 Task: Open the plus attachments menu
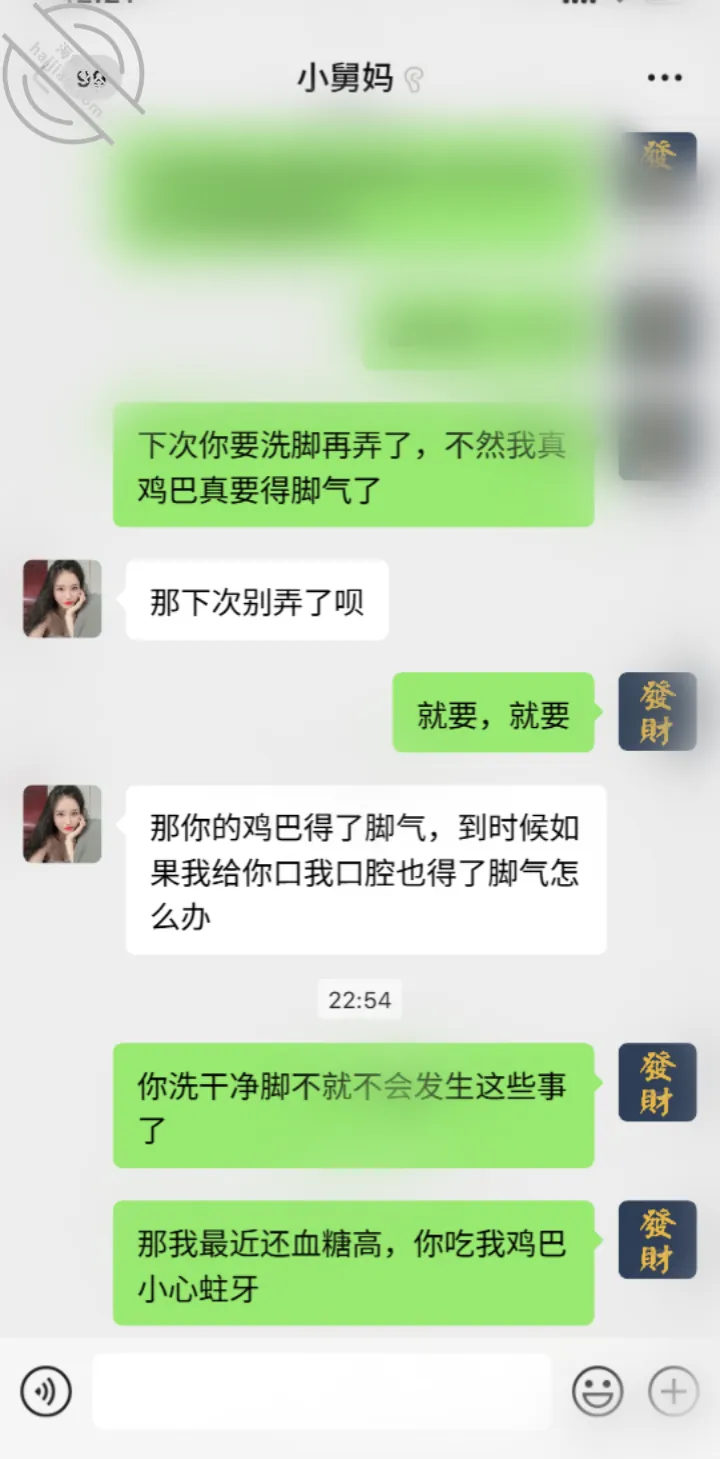click(x=673, y=1391)
